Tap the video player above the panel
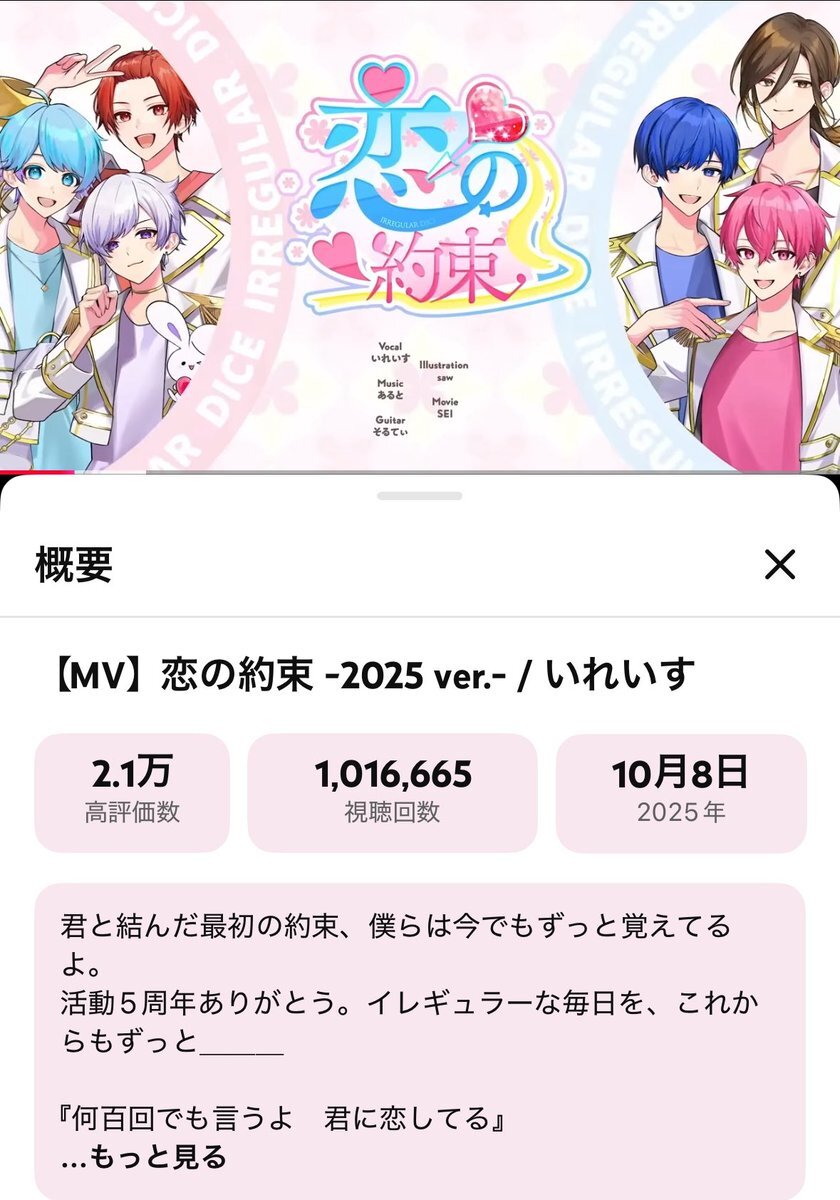 point(420,235)
